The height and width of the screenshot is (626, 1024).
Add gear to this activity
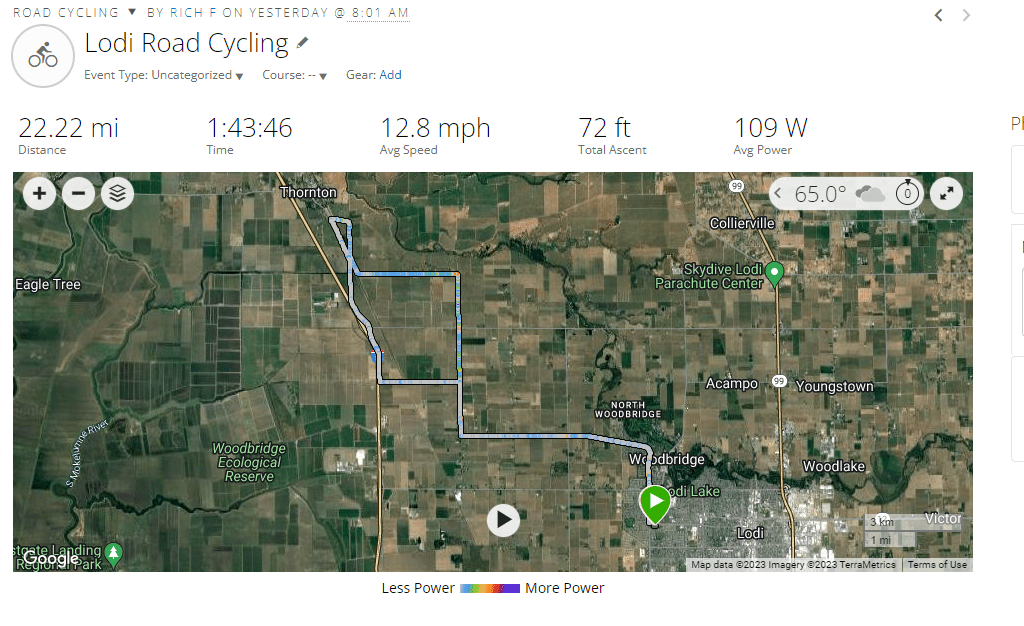390,75
